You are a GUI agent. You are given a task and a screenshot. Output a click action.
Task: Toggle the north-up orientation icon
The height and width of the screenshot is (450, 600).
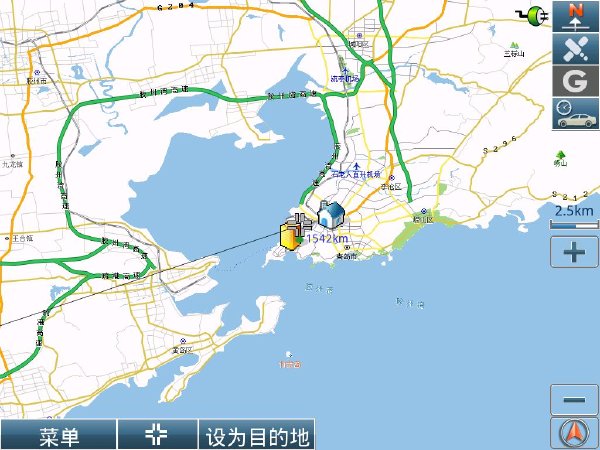575,15
